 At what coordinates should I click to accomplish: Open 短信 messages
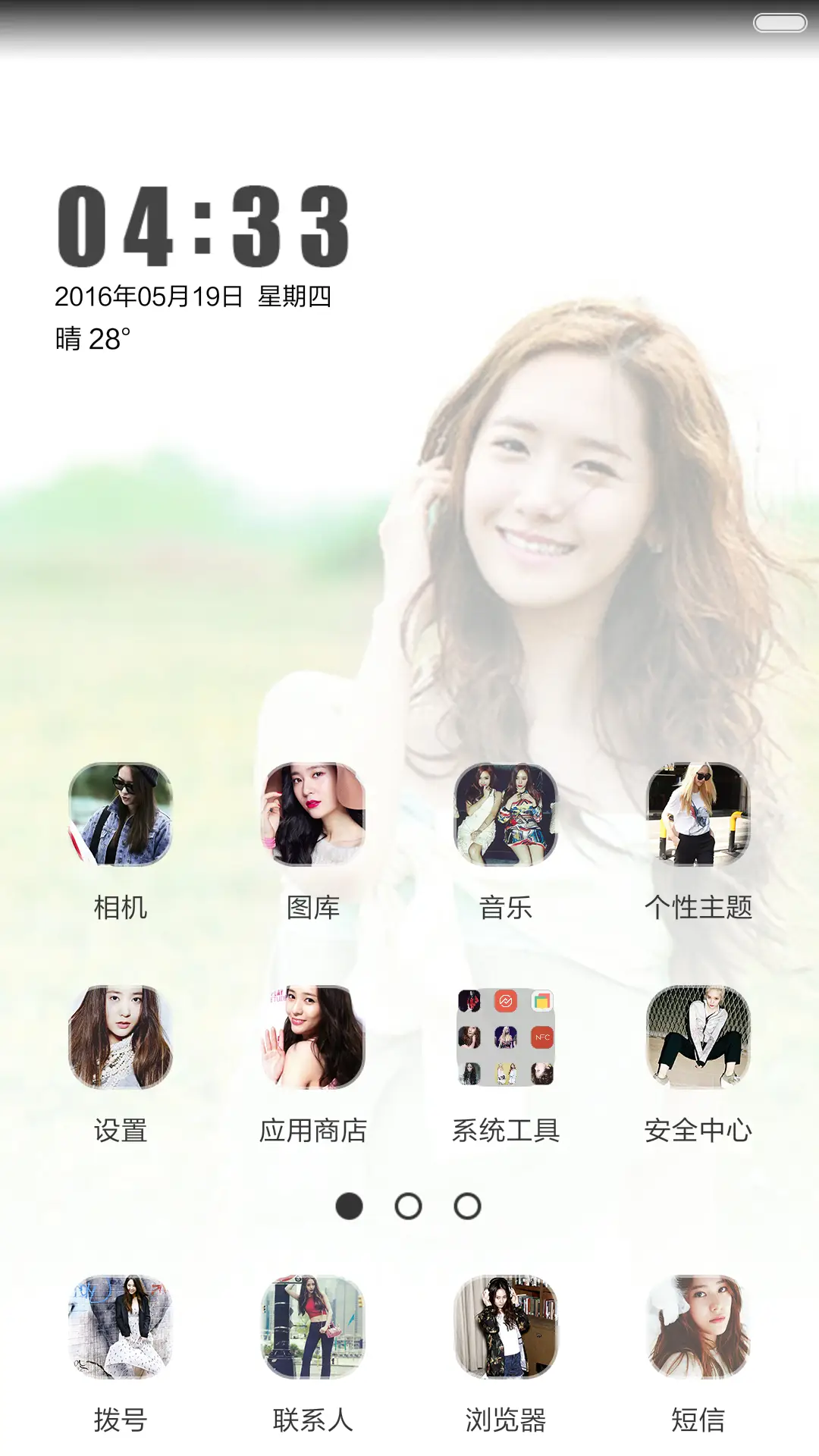click(x=698, y=1327)
